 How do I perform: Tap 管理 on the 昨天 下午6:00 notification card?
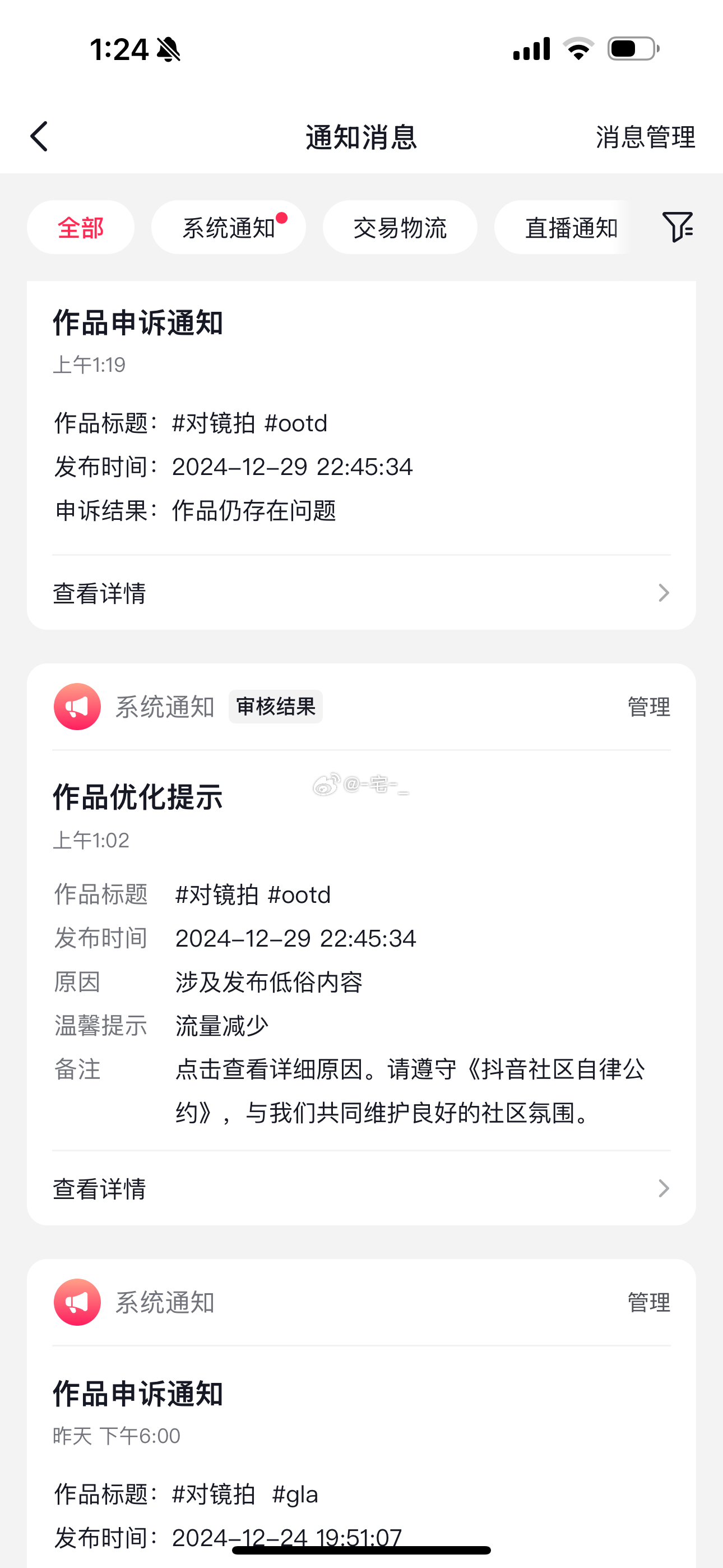649,1302
